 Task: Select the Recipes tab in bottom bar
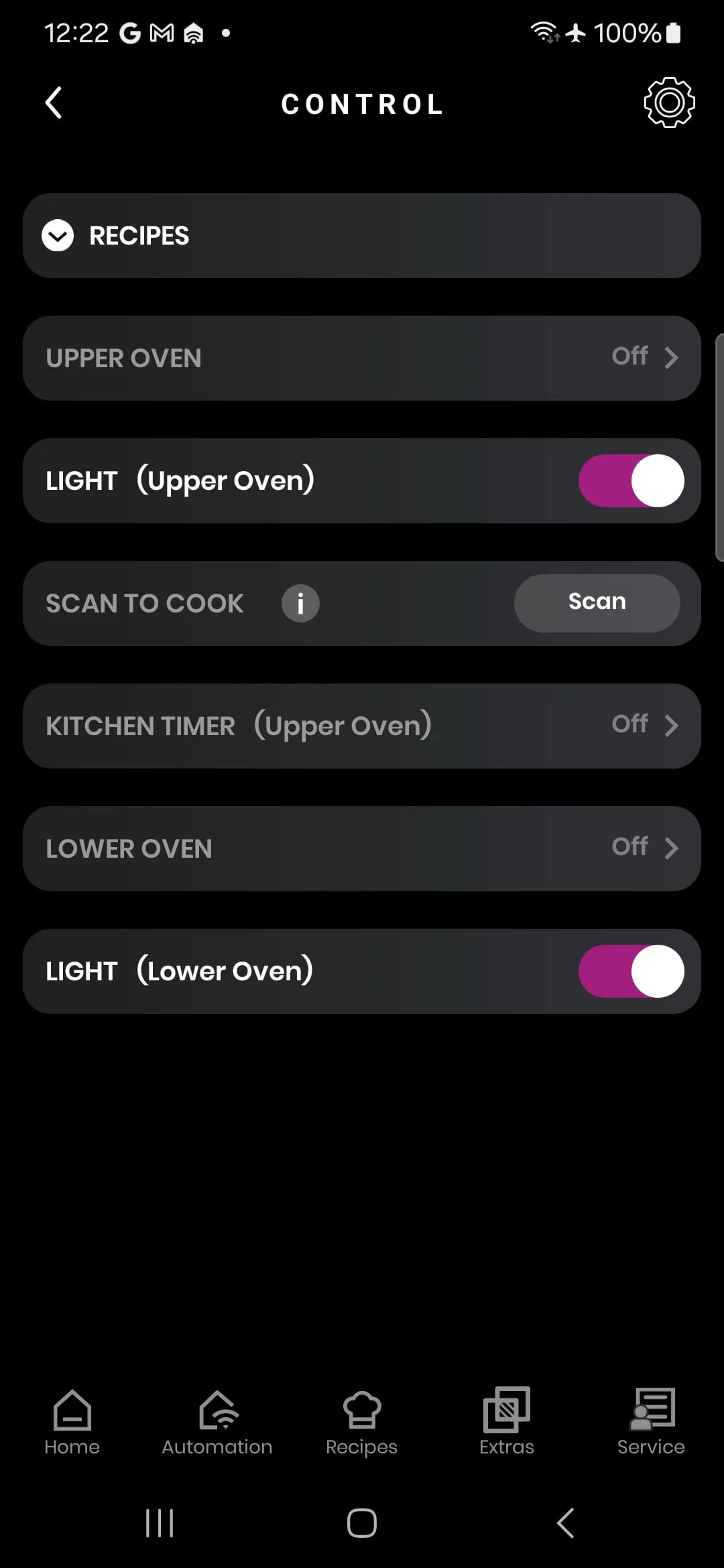coord(361,1422)
